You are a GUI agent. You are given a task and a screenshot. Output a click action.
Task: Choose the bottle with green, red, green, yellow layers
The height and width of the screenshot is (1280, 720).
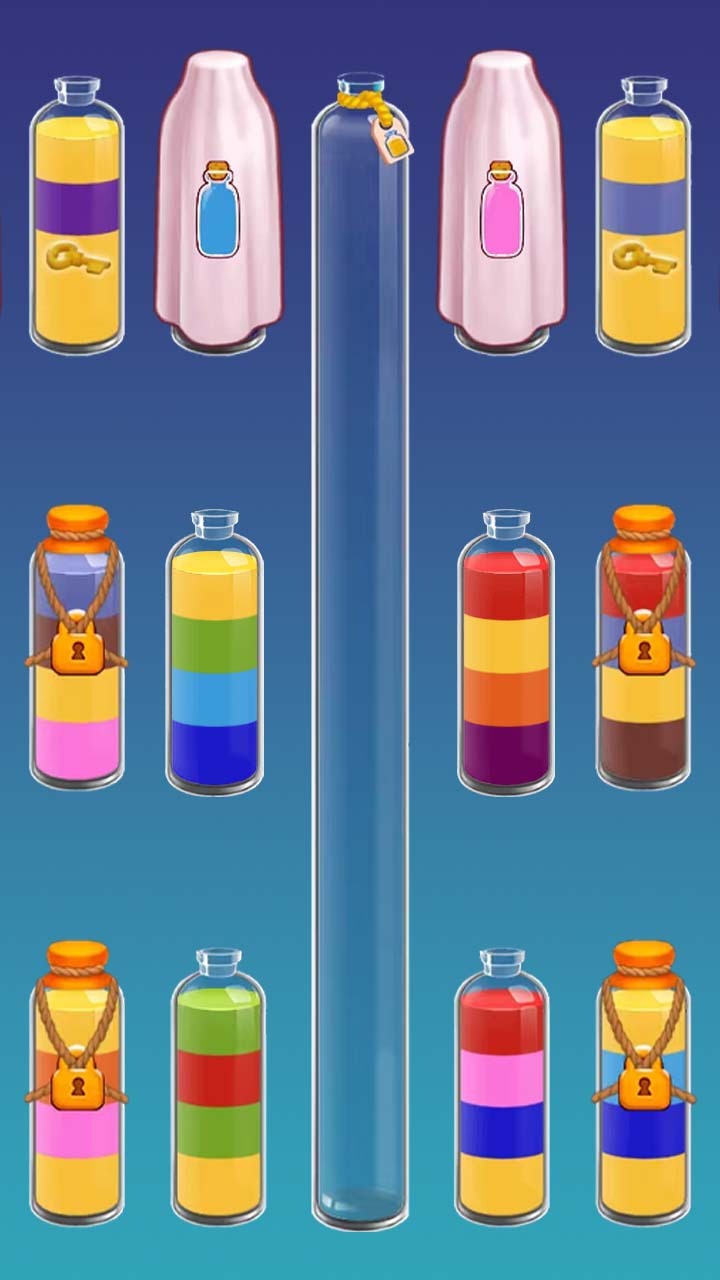218,1090
